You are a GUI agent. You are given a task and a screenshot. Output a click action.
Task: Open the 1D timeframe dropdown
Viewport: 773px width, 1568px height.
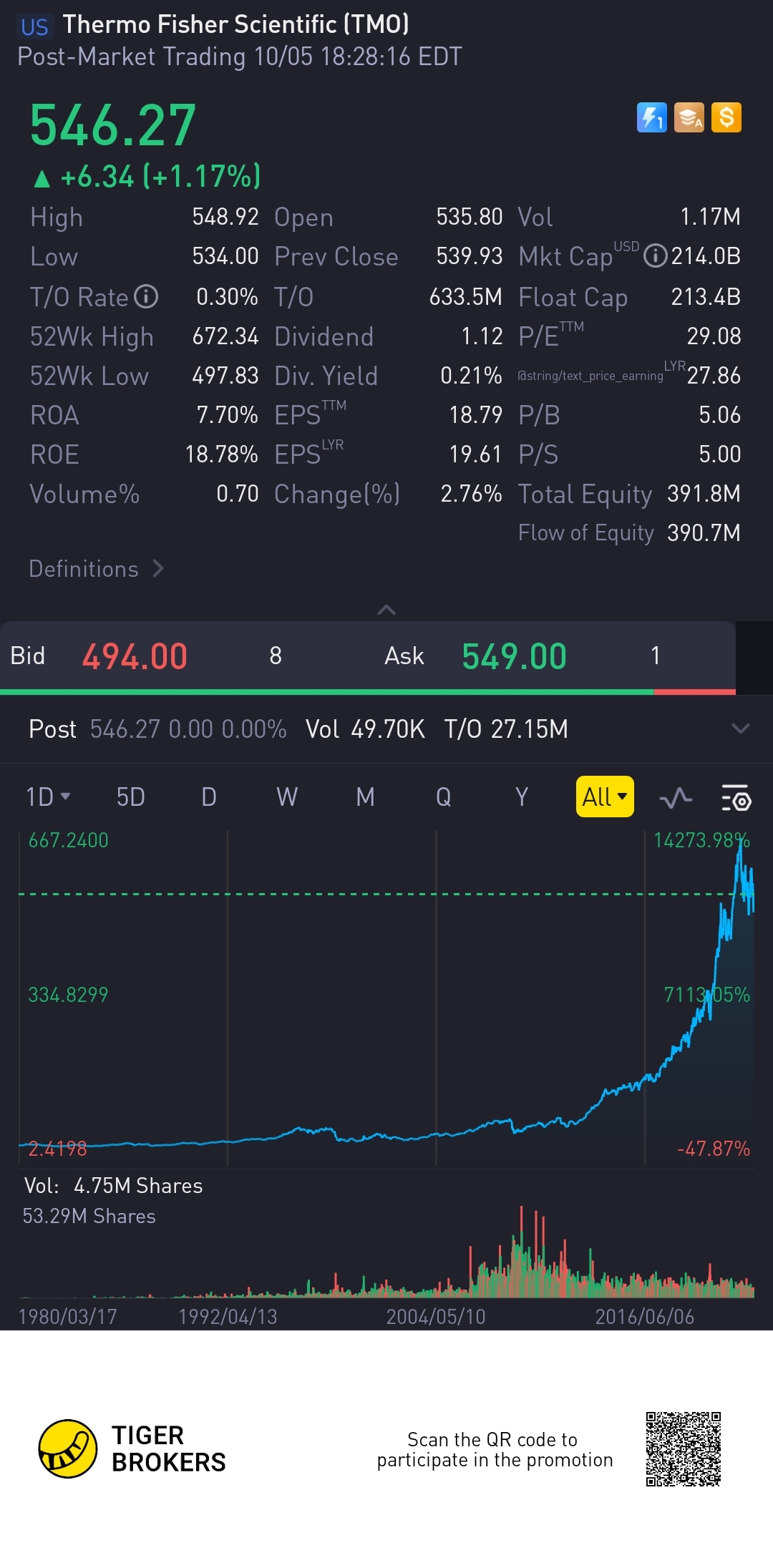point(47,797)
